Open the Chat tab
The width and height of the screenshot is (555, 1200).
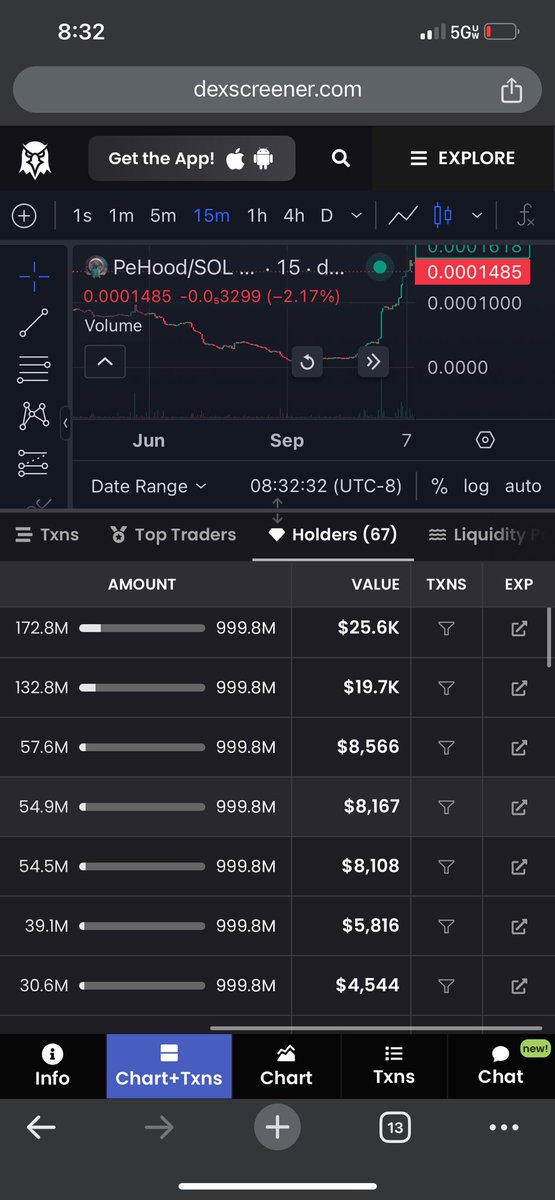(x=500, y=1066)
